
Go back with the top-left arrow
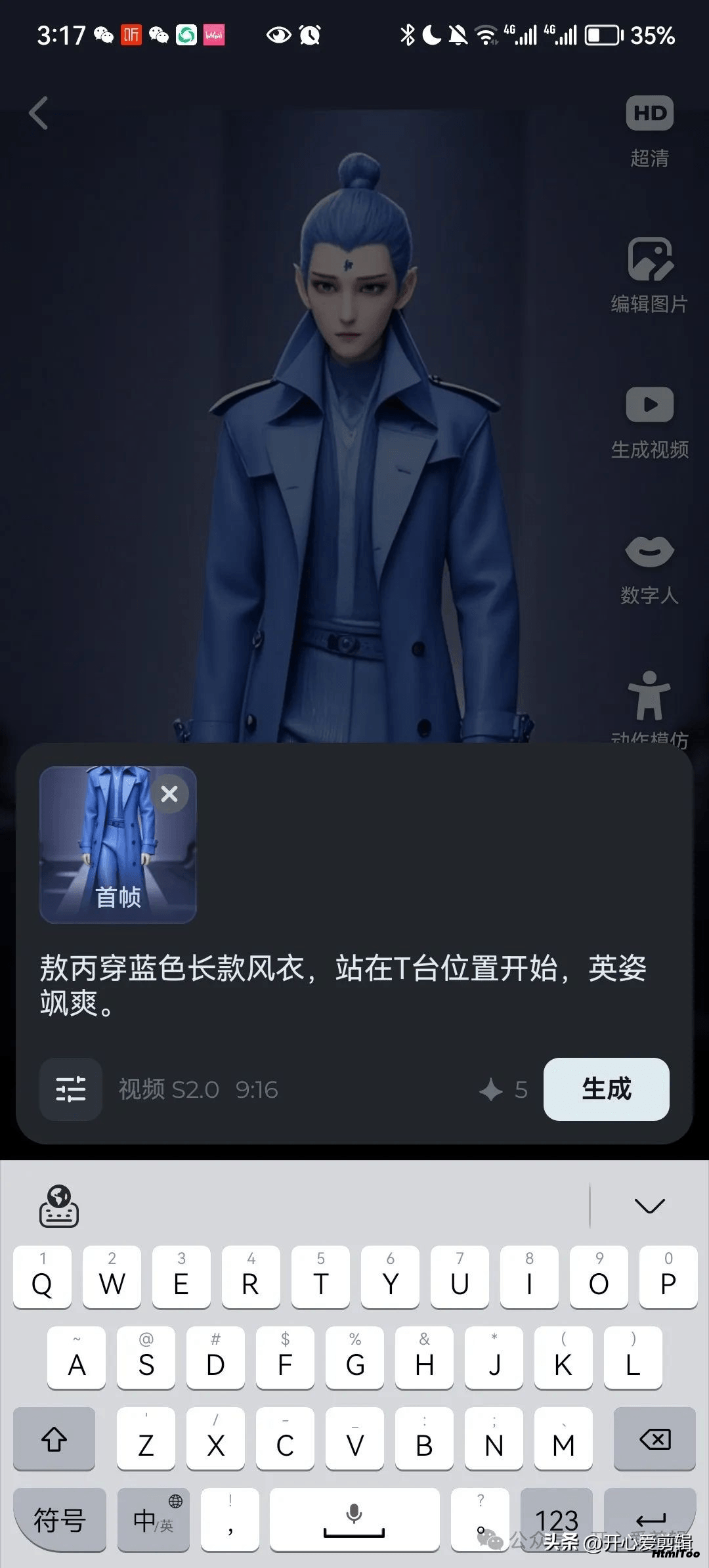[x=39, y=113]
